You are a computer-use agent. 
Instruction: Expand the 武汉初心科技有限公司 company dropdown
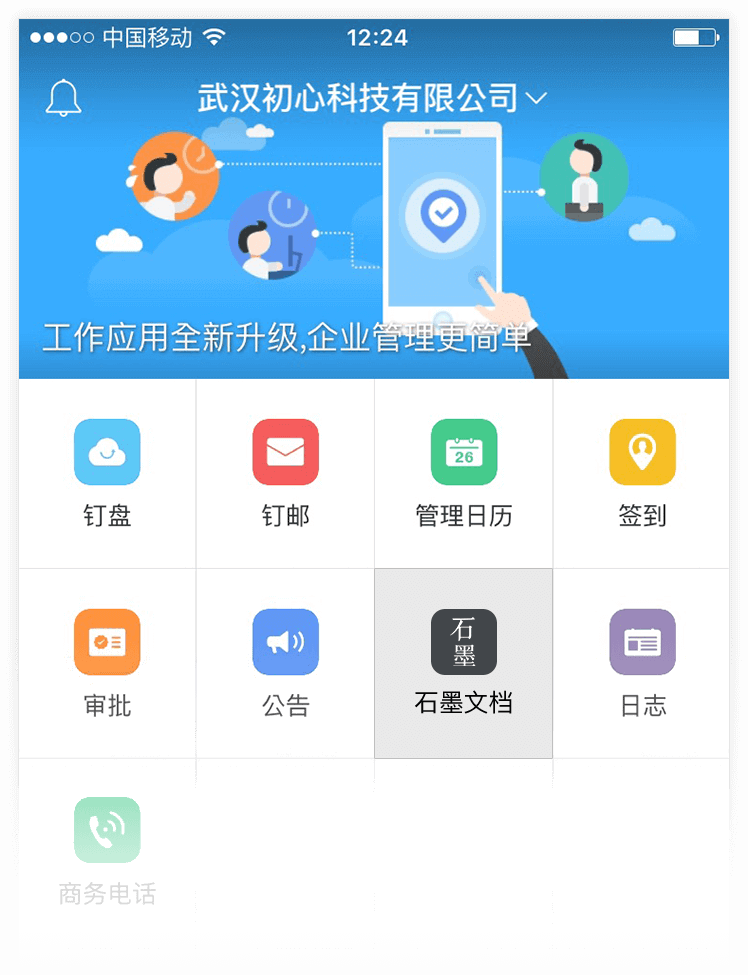click(372, 98)
